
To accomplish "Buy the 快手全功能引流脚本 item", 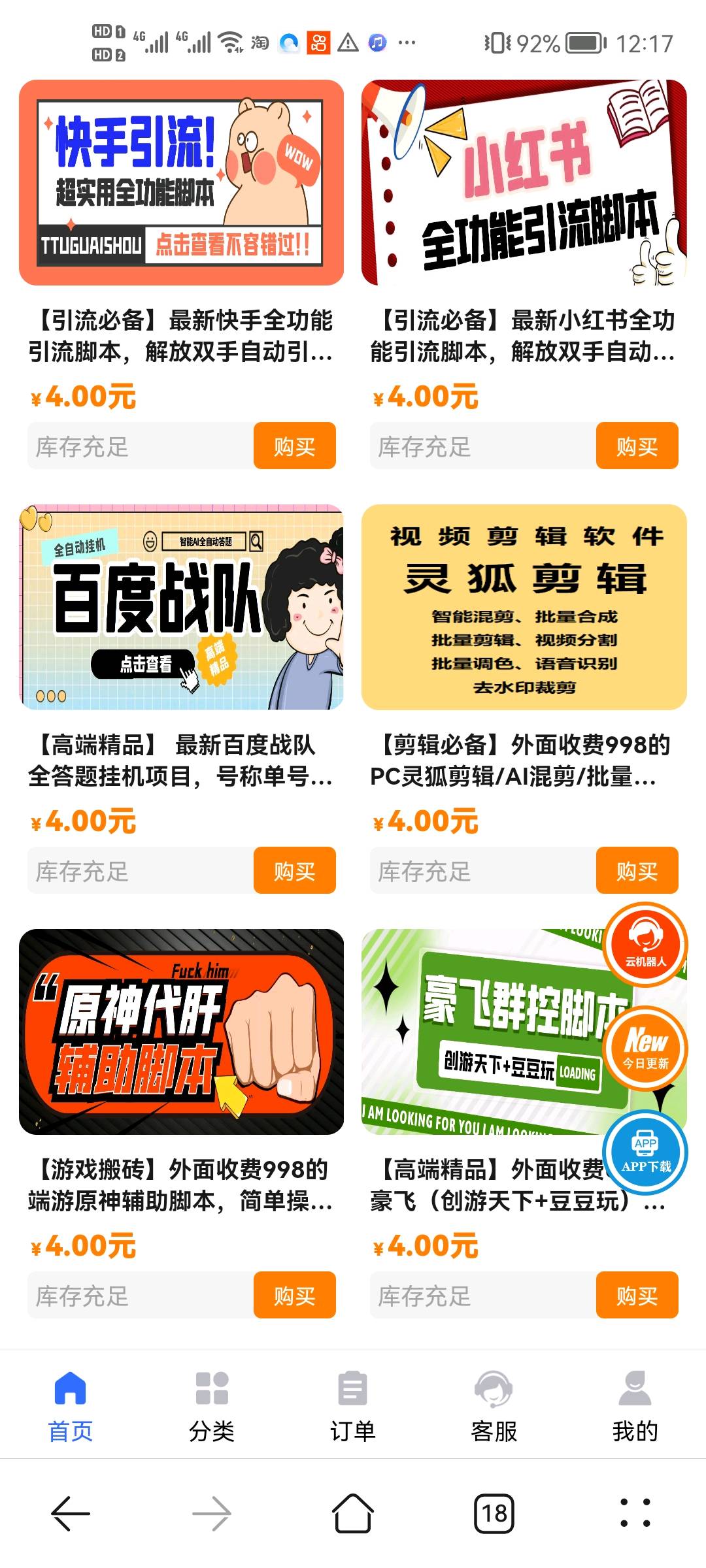I will [x=294, y=446].
